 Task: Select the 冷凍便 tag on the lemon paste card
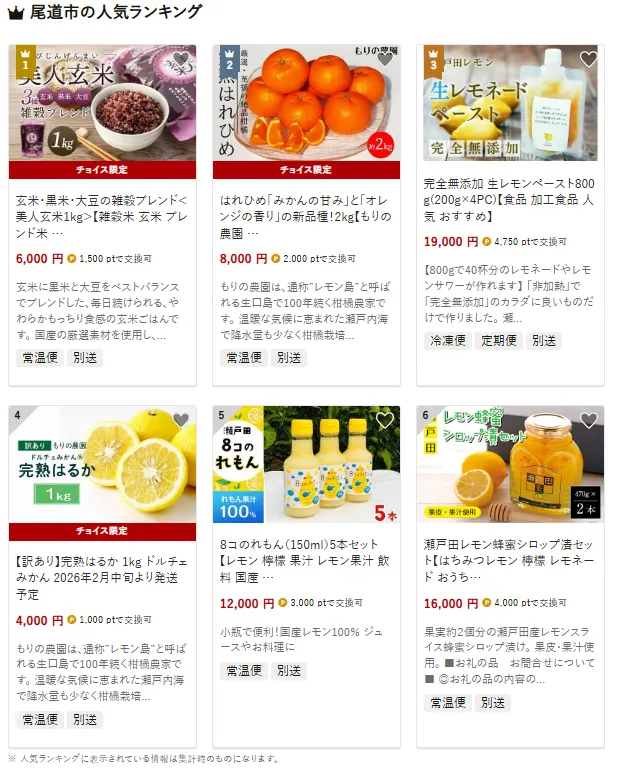point(449,340)
